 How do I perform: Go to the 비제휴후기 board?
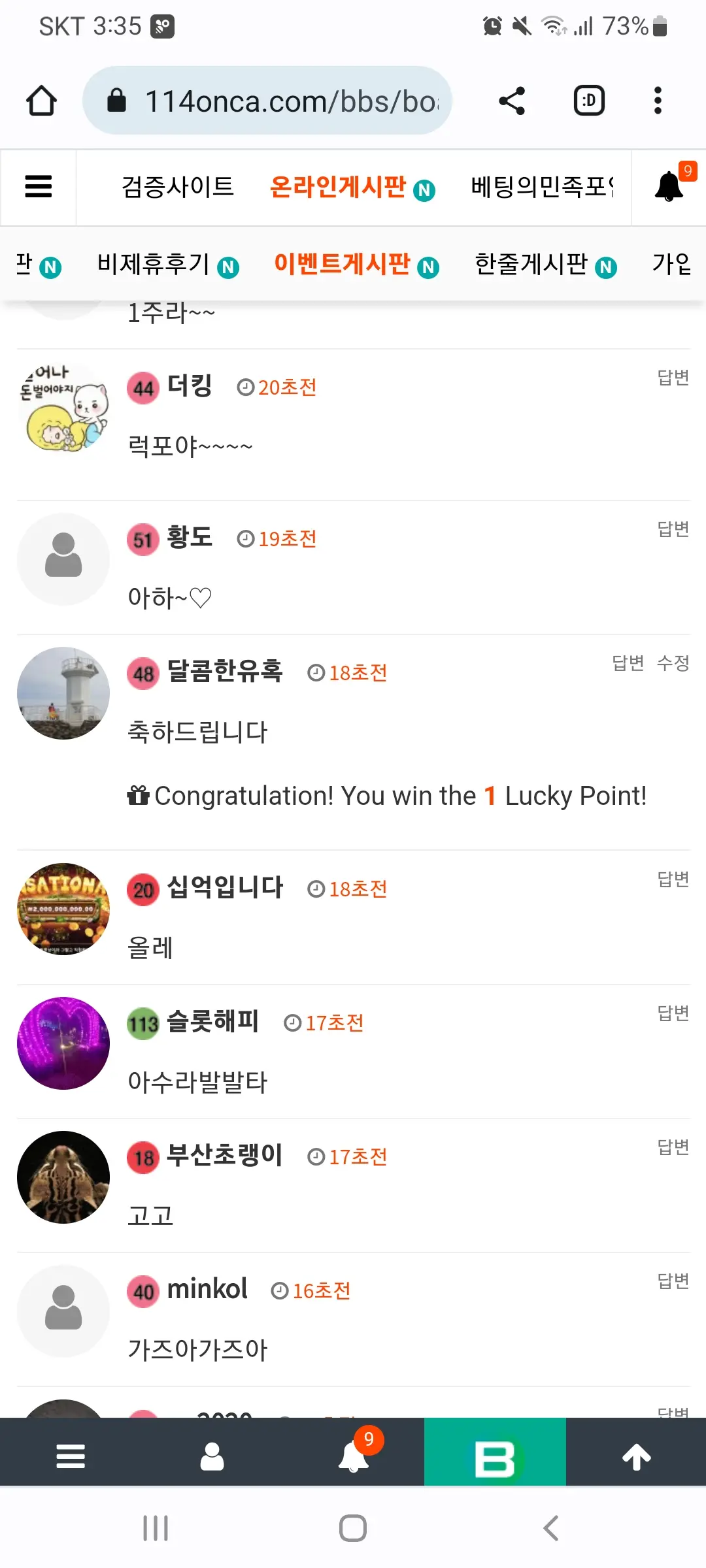168,265
